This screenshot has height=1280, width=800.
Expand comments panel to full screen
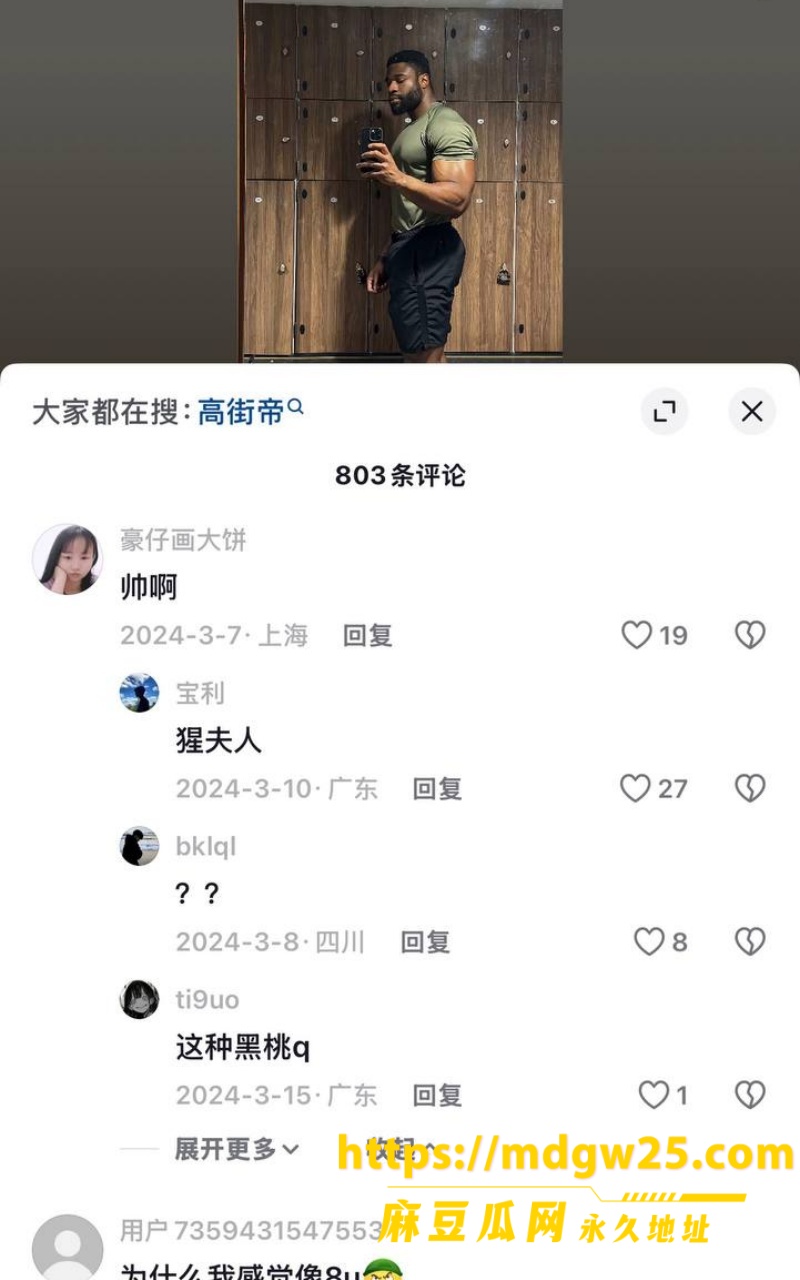(x=665, y=411)
